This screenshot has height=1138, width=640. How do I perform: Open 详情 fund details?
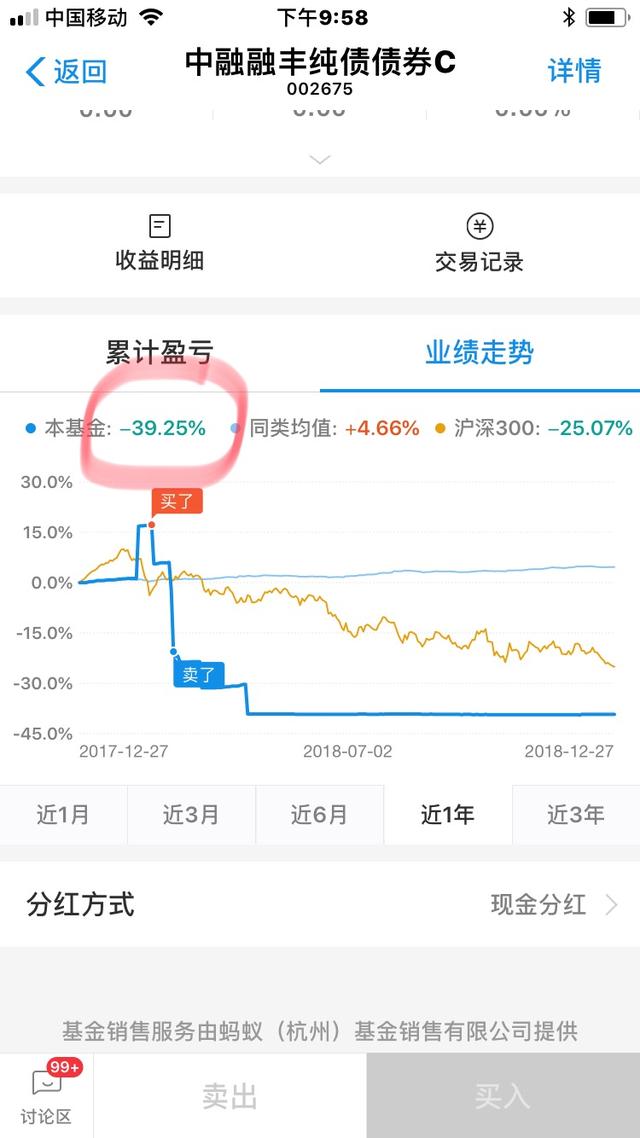pos(574,71)
